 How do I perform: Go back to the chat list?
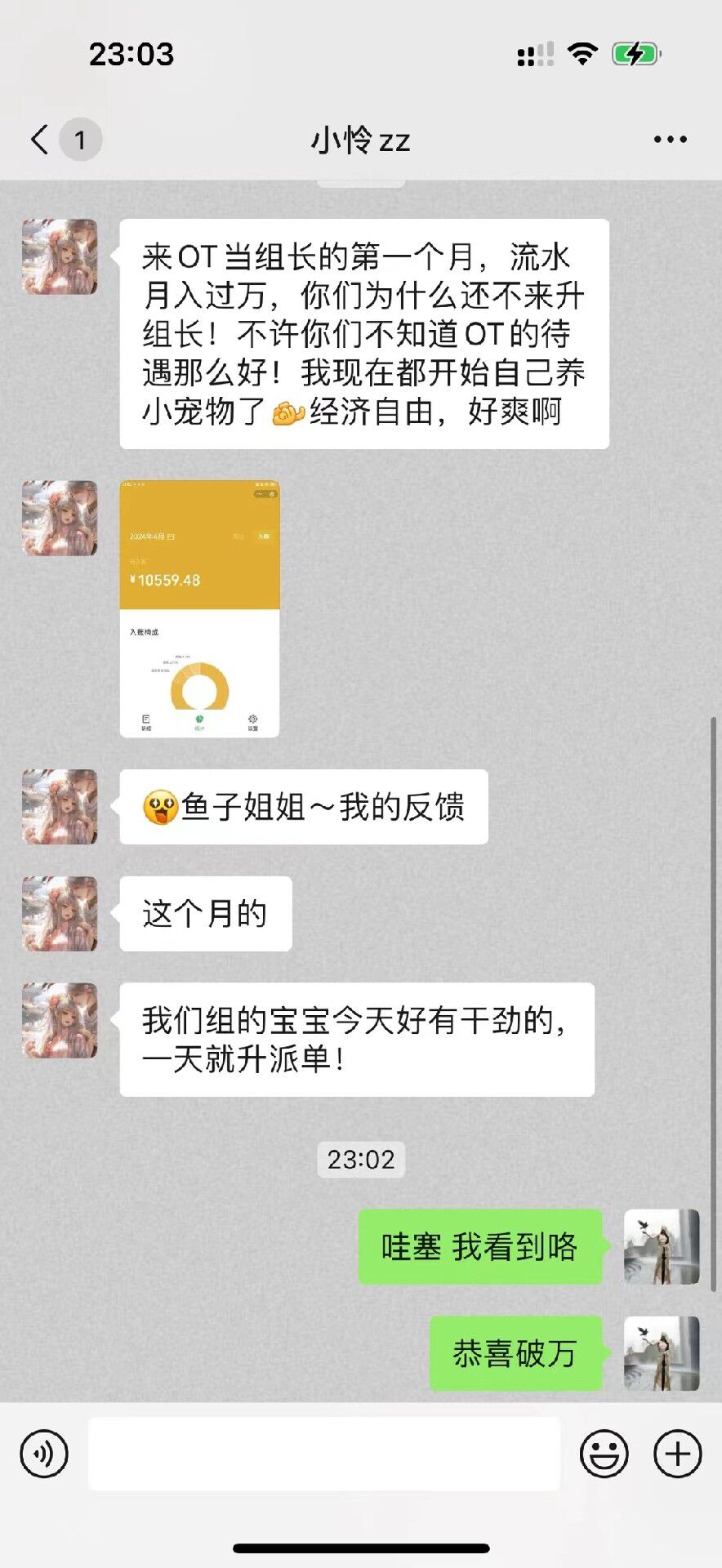pos(39,140)
